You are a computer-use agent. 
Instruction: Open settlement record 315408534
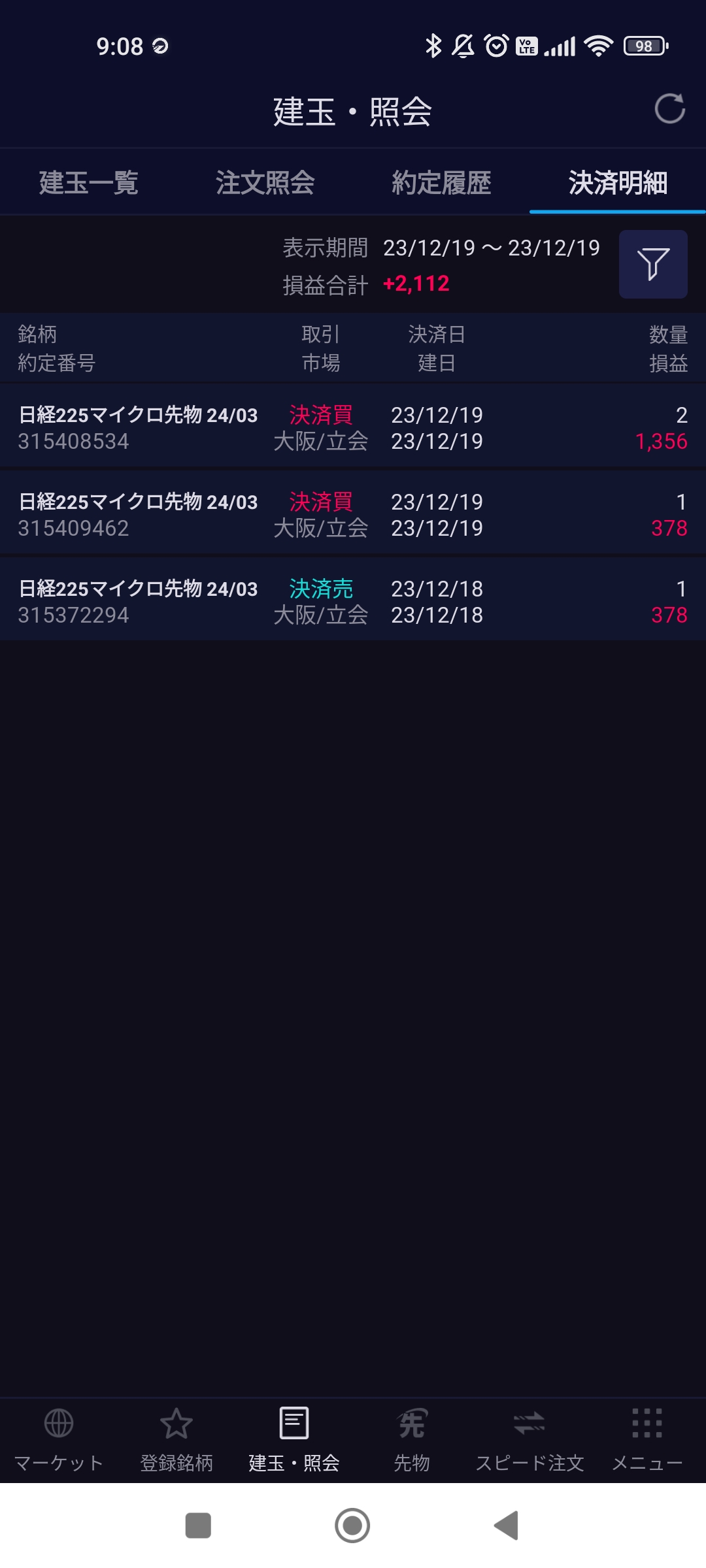click(x=353, y=427)
